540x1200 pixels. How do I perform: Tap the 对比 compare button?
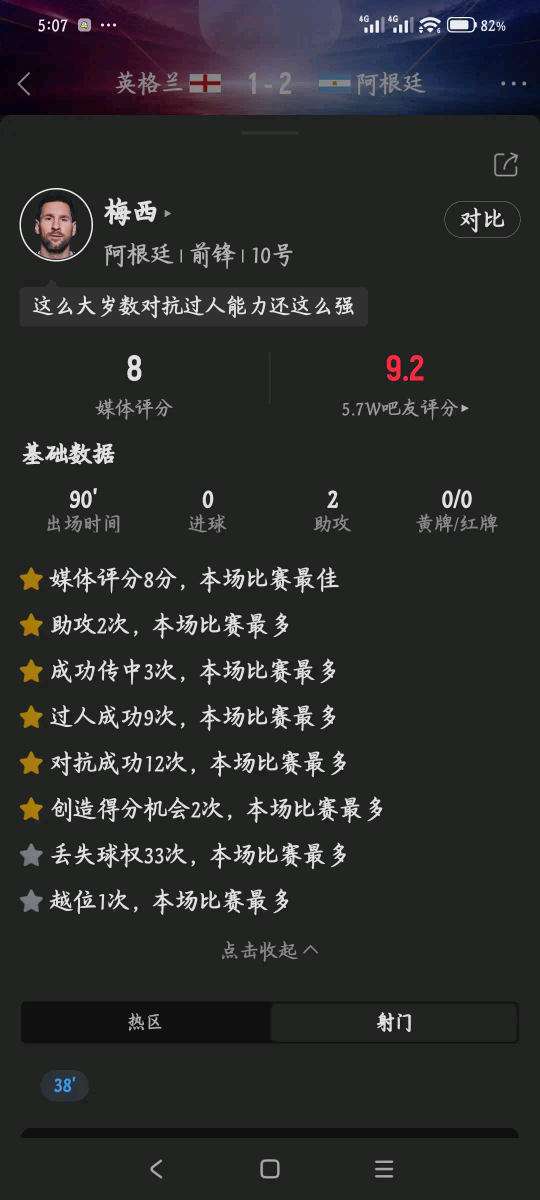click(482, 220)
